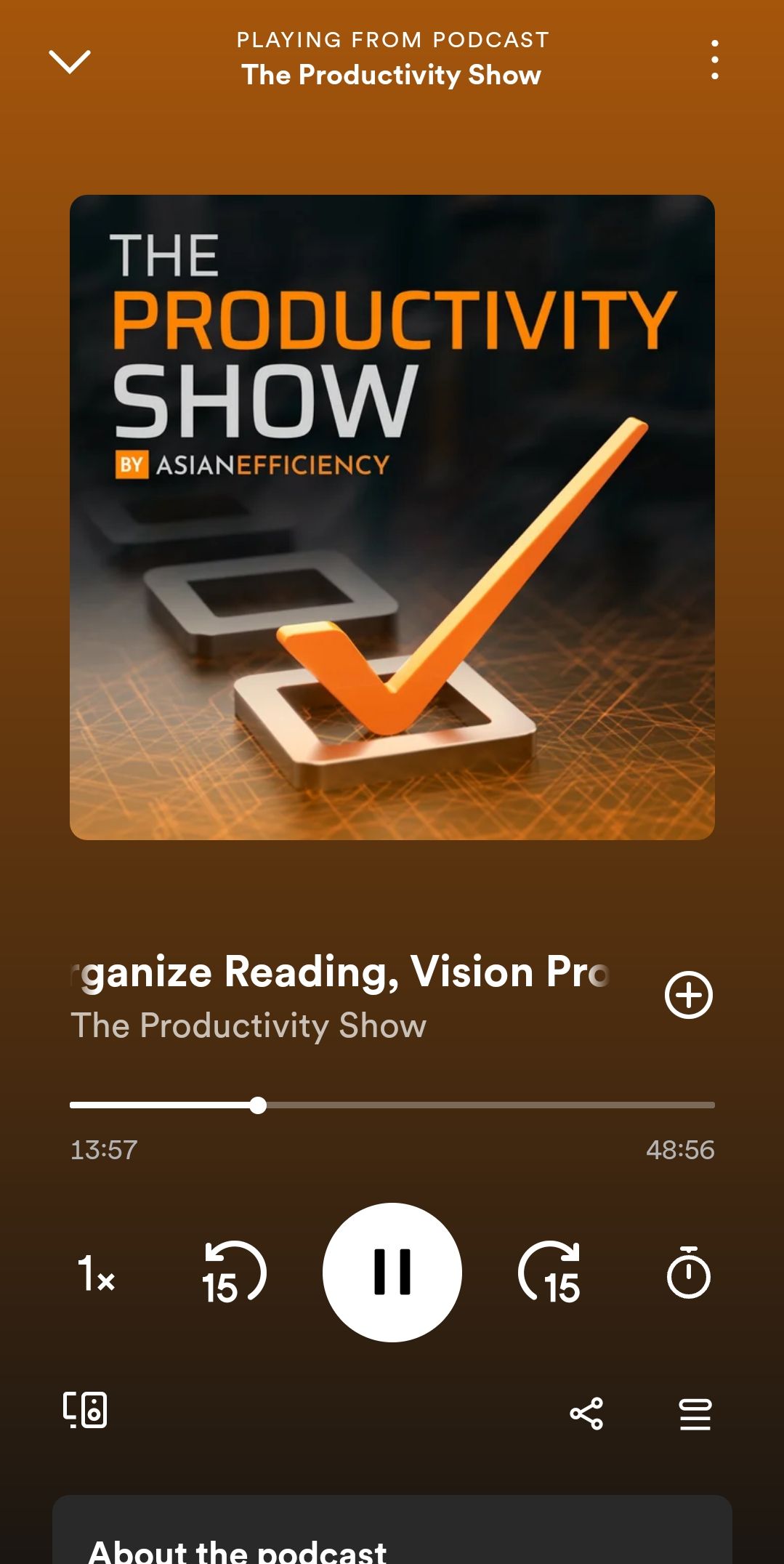Change the 1x playback speed
784x1564 pixels.
[97, 1273]
